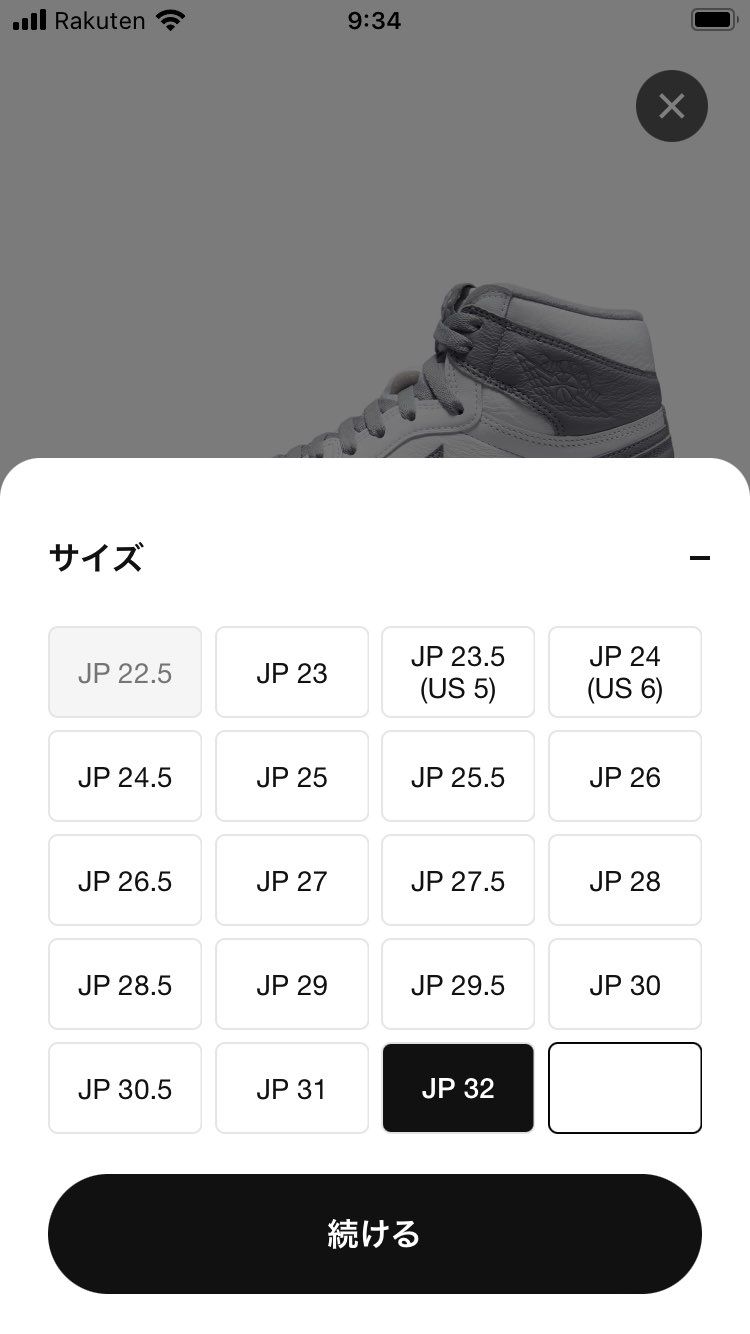Choose size JP 29.5

click(x=458, y=984)
